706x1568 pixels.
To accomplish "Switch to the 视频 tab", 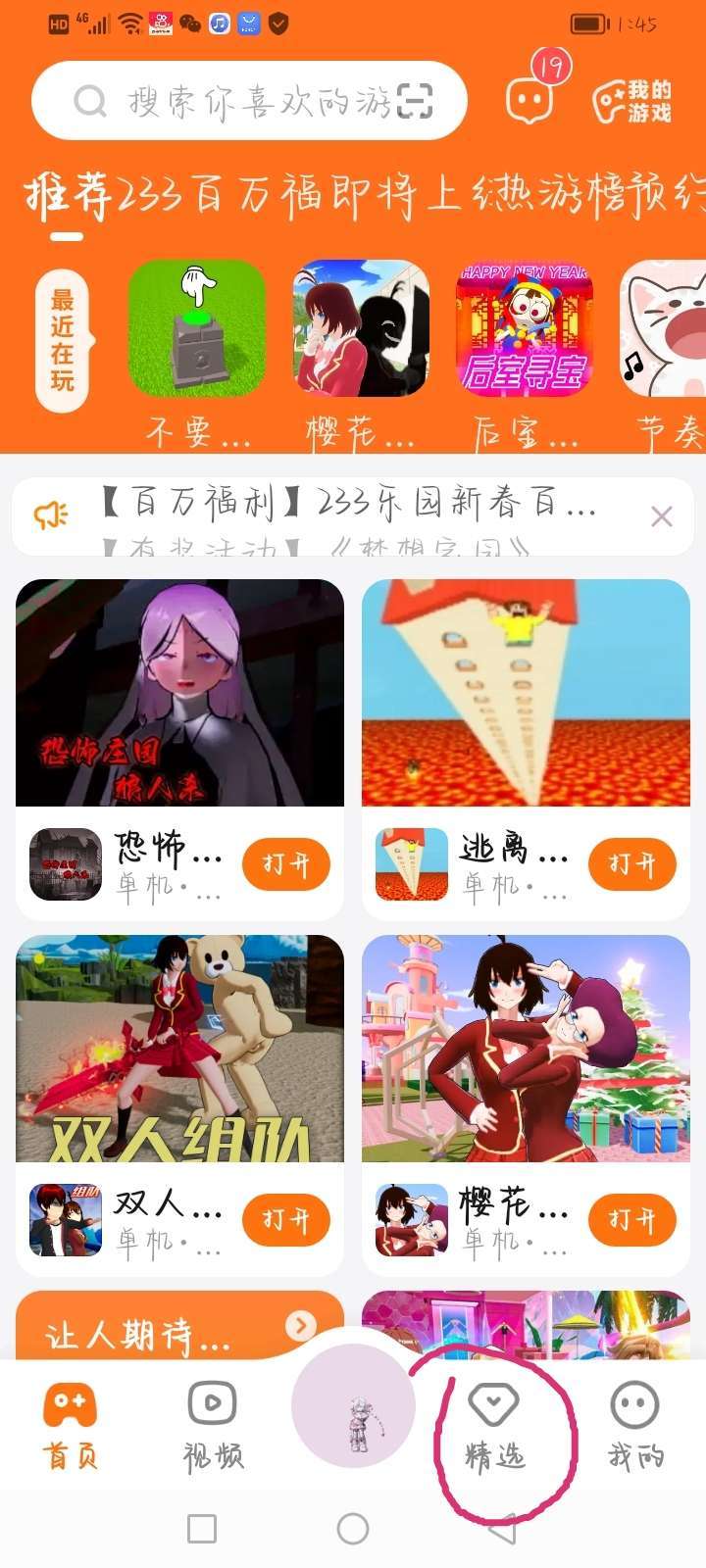I will 213,1426.
